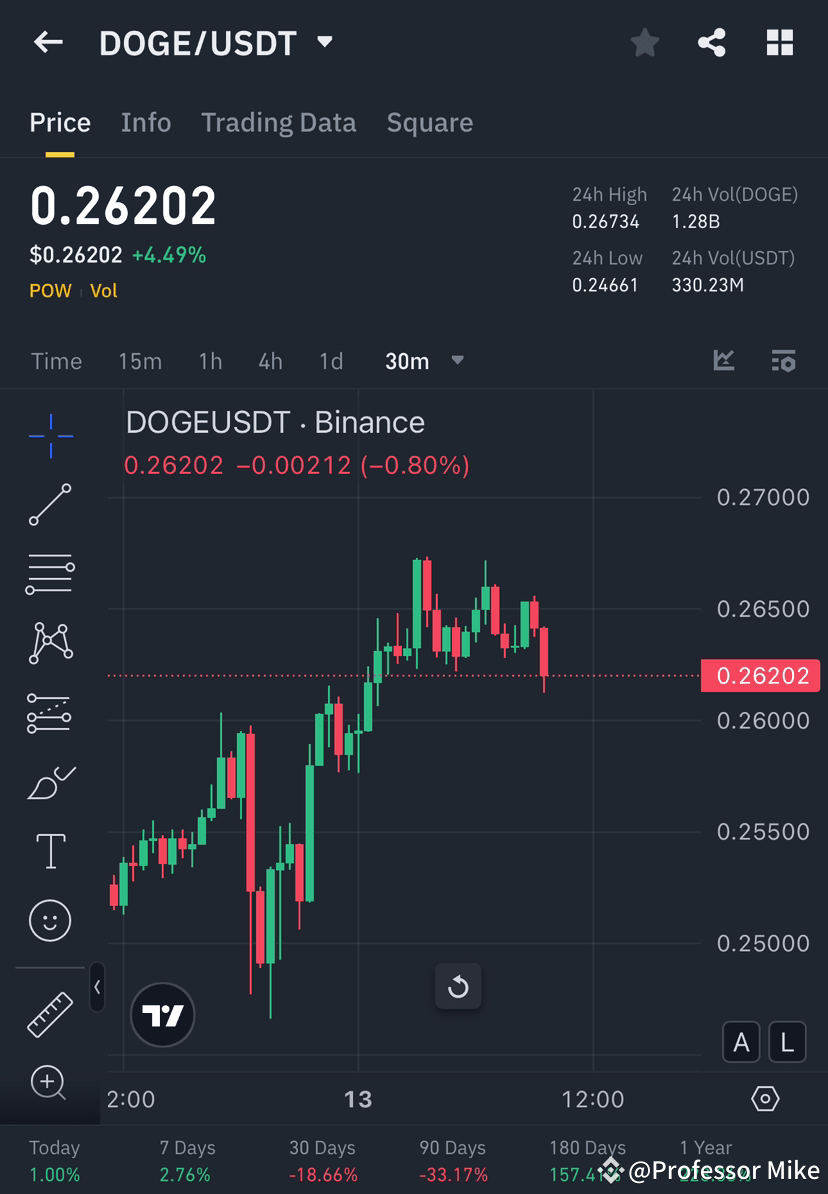Screen dimensions: 828x1194
Task: Switch to the Info tab
Action: [x=145, y=122]
